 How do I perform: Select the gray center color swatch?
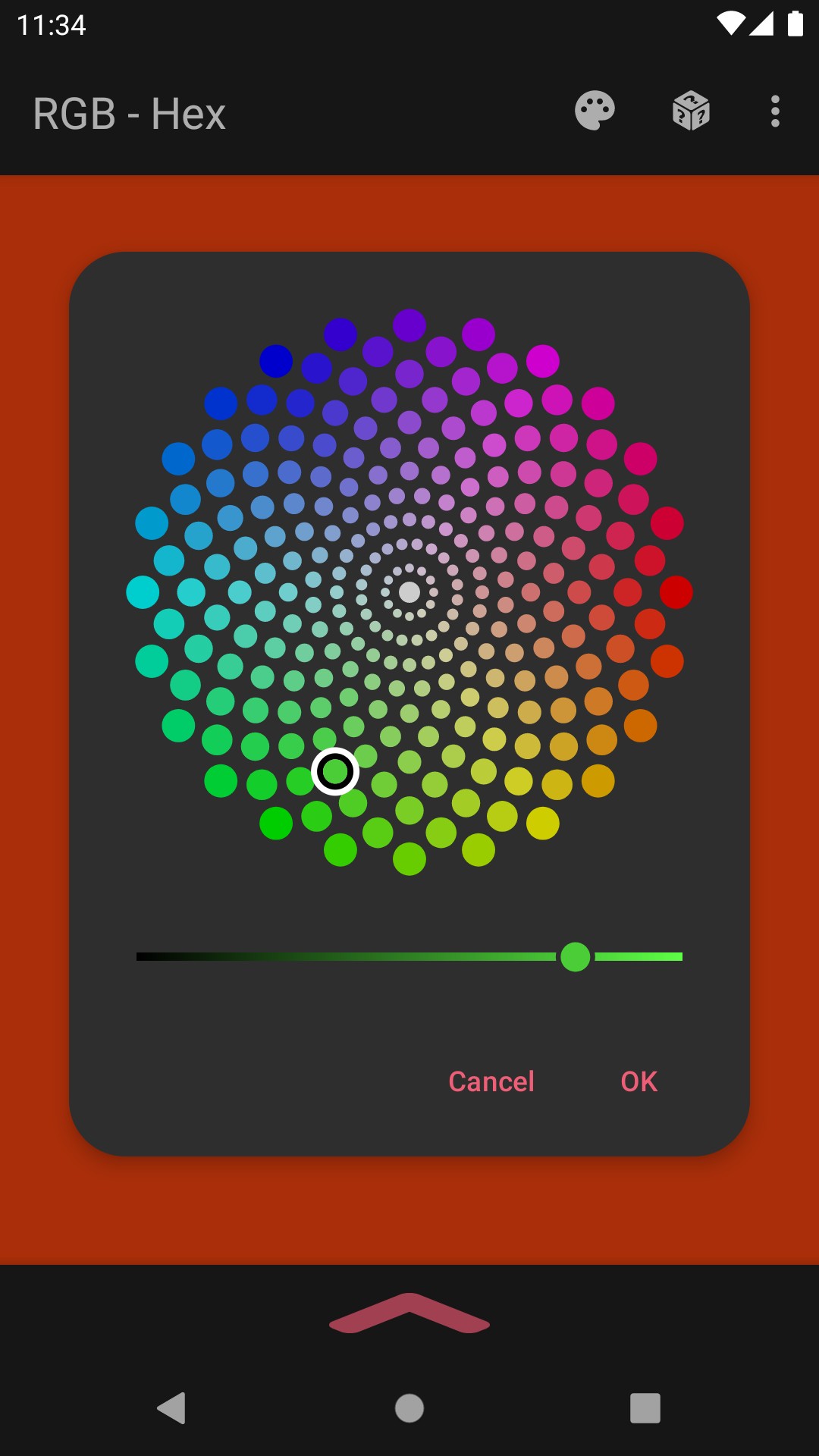(409, 592)
